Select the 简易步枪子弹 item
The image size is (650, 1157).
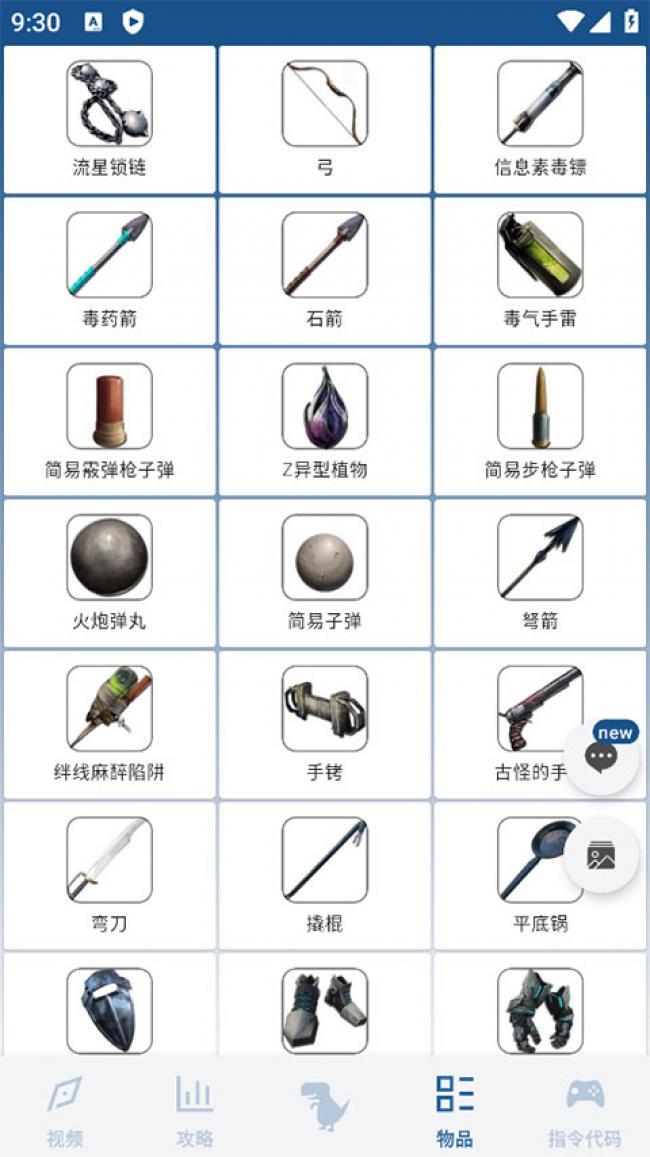tap(540, 422)
